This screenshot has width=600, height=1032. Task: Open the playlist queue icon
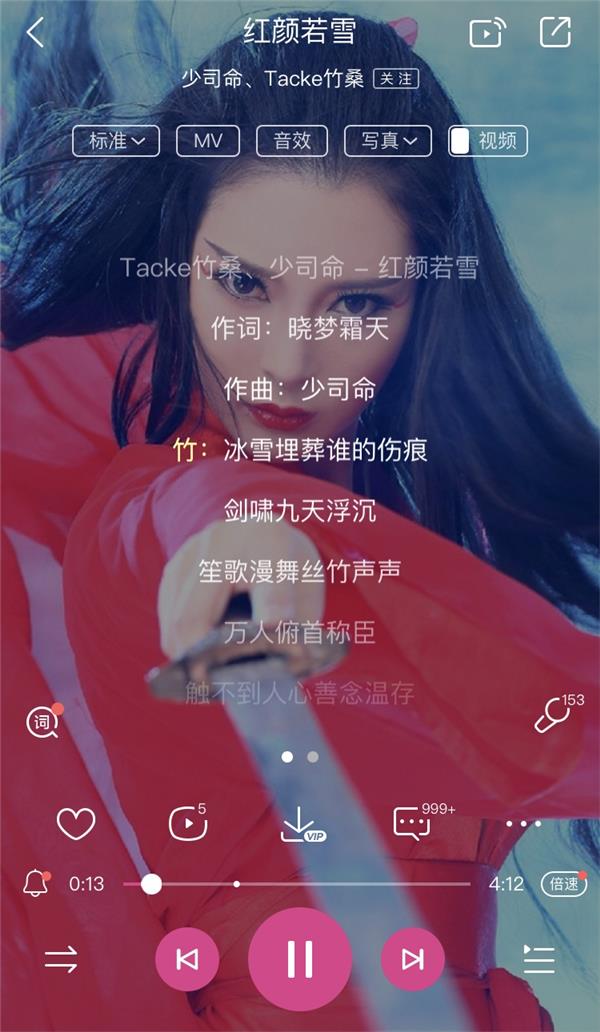539,960
